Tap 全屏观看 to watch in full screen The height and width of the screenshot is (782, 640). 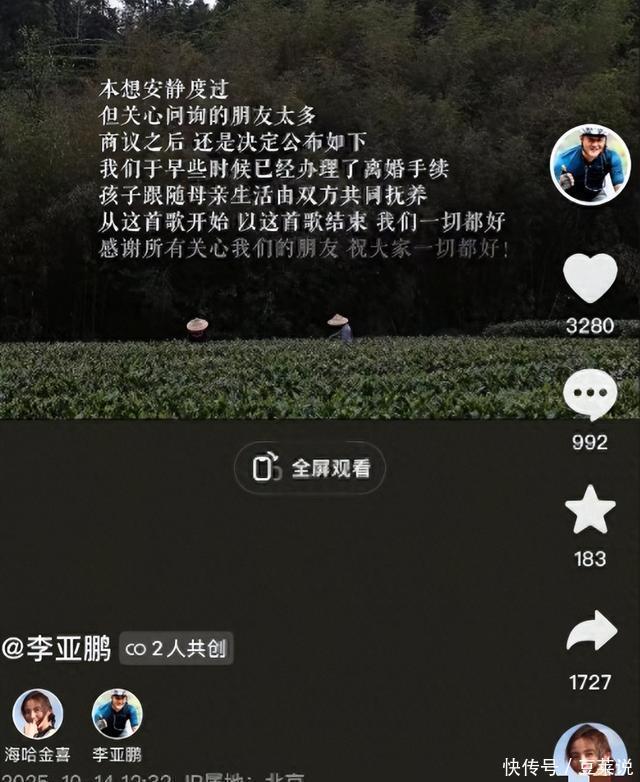pyautogui.click(x=310, y=468)
